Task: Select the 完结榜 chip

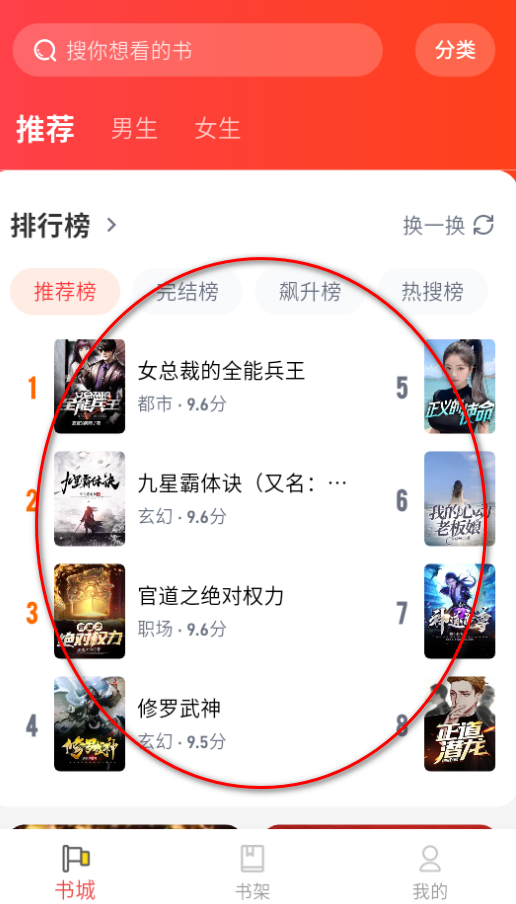Action: [x=187, y=292]
